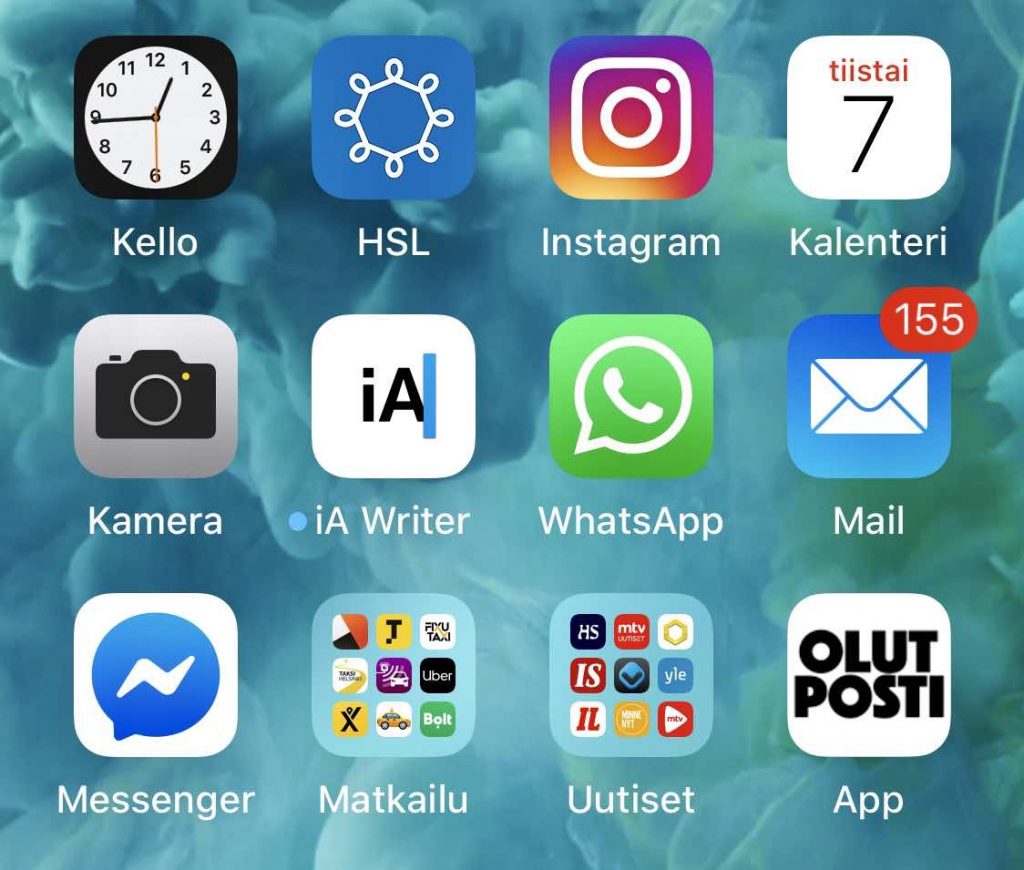Open the Kalenteri calendar app
The image size is (1024, 870).
point(868,118)
